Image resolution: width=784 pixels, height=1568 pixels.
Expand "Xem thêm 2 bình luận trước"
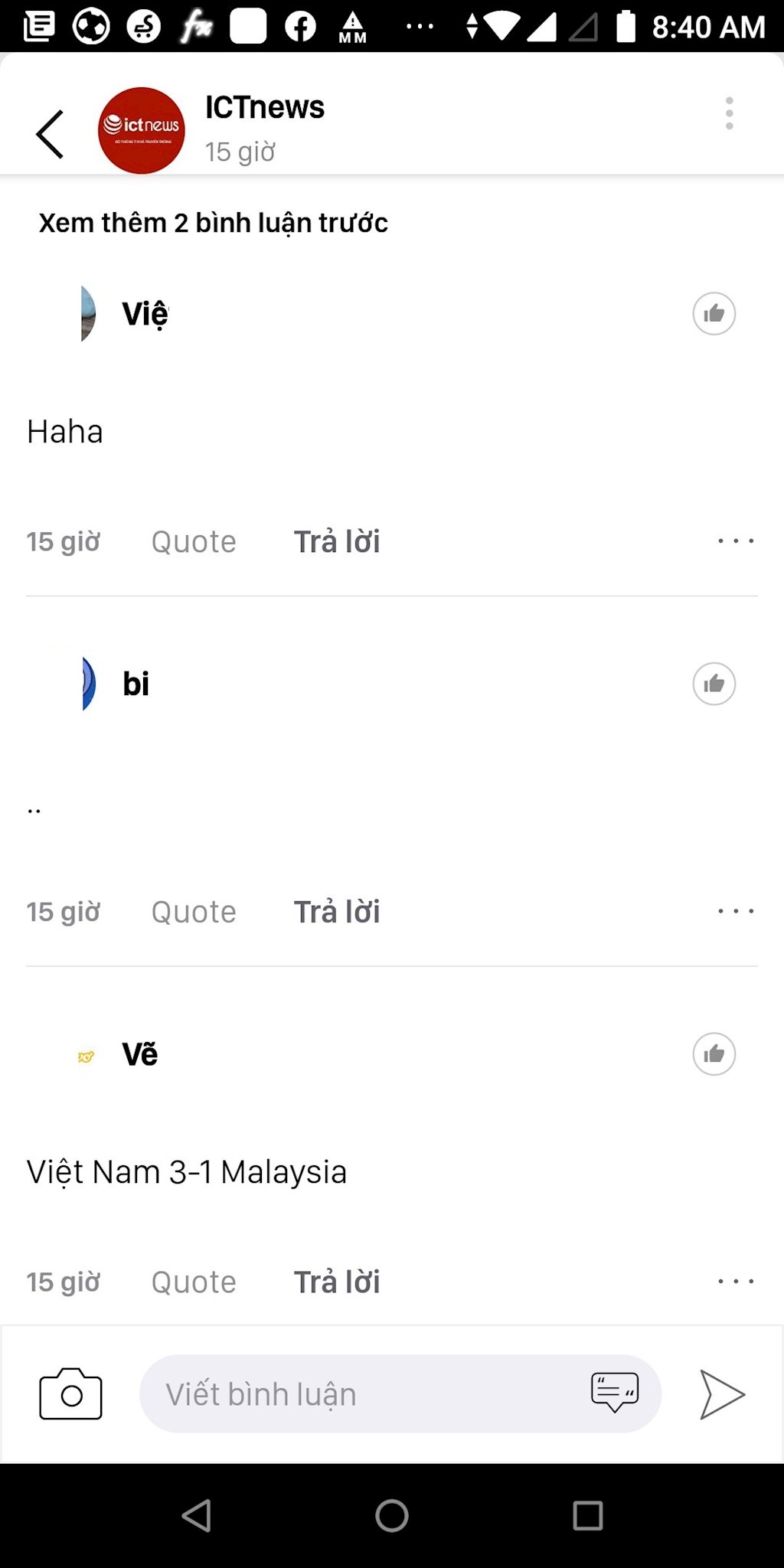tap(213, 223)
